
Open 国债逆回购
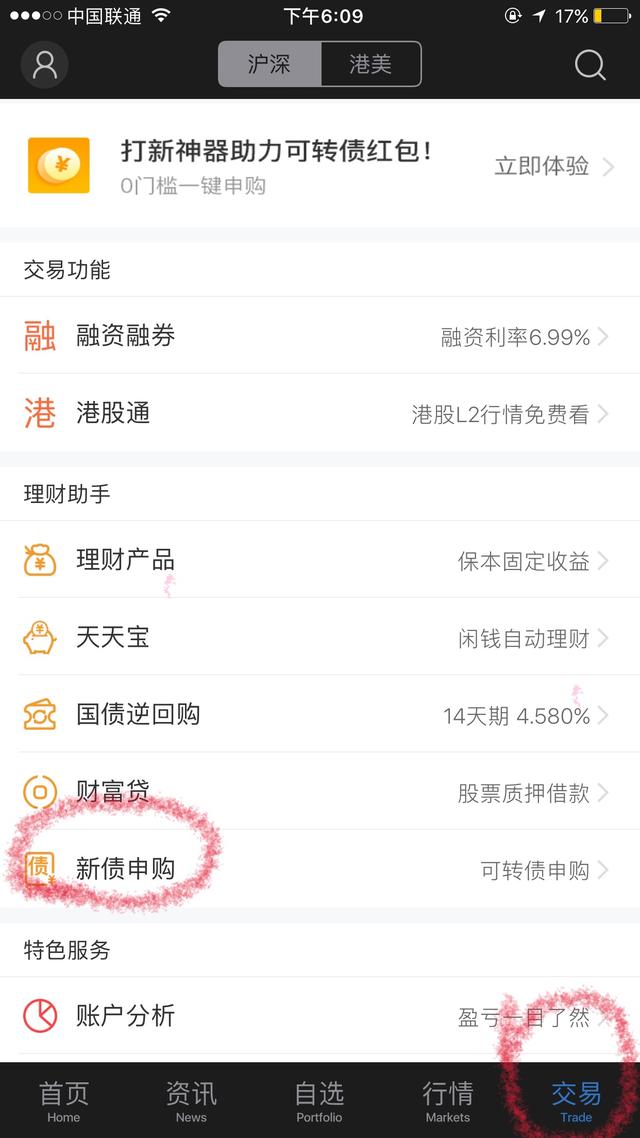pyautogui.click(x=320, y=714)
